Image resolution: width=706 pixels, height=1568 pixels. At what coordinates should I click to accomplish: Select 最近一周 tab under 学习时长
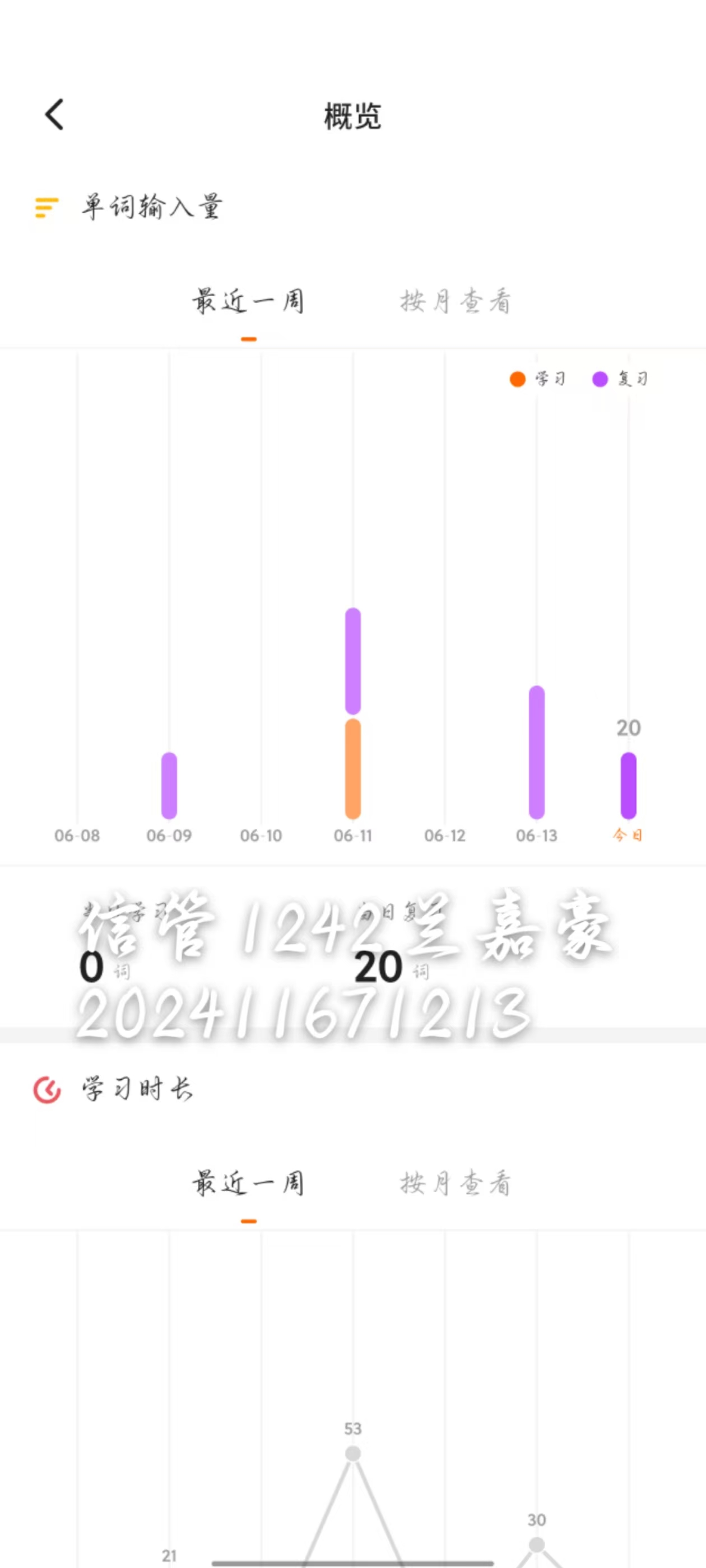point(249,1183)
